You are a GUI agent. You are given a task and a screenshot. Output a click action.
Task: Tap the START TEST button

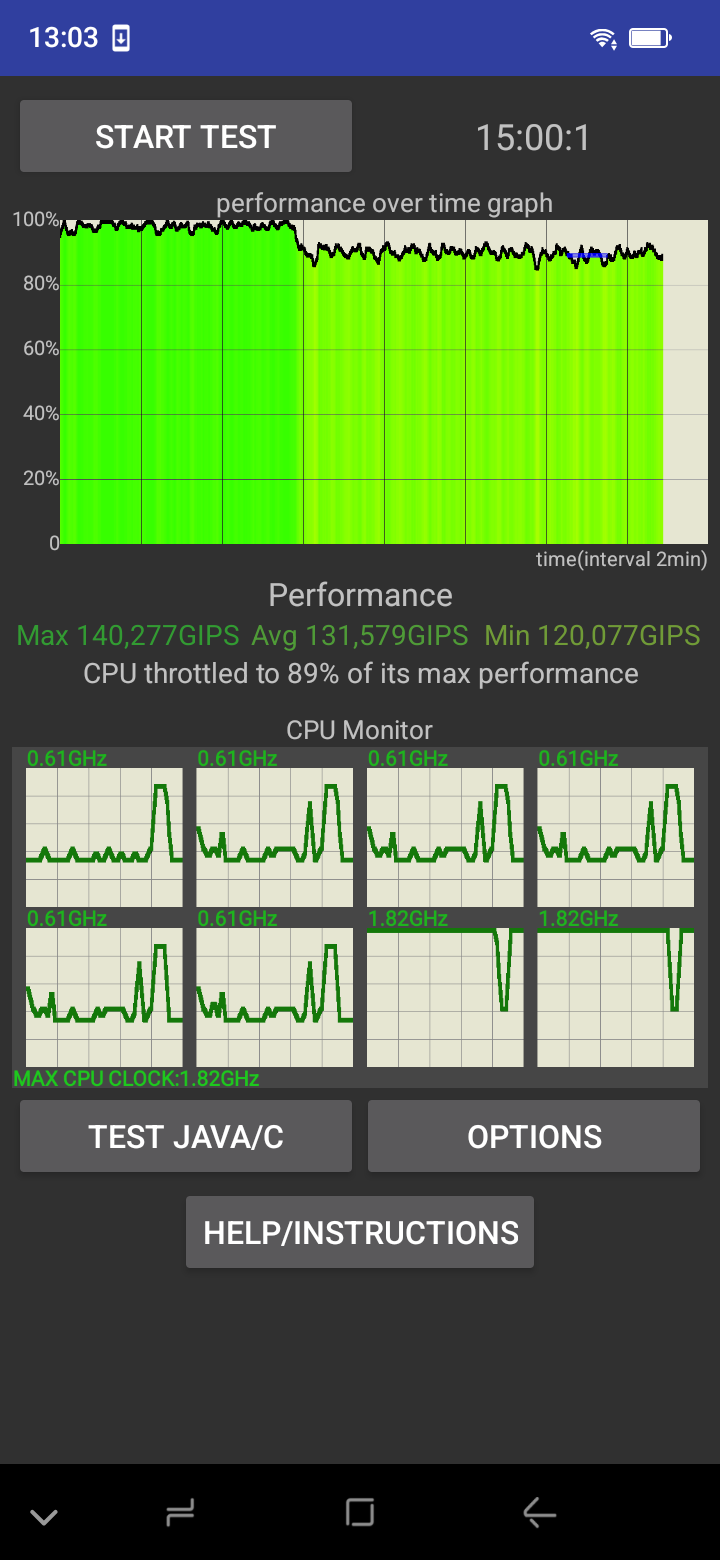(186, 136)
